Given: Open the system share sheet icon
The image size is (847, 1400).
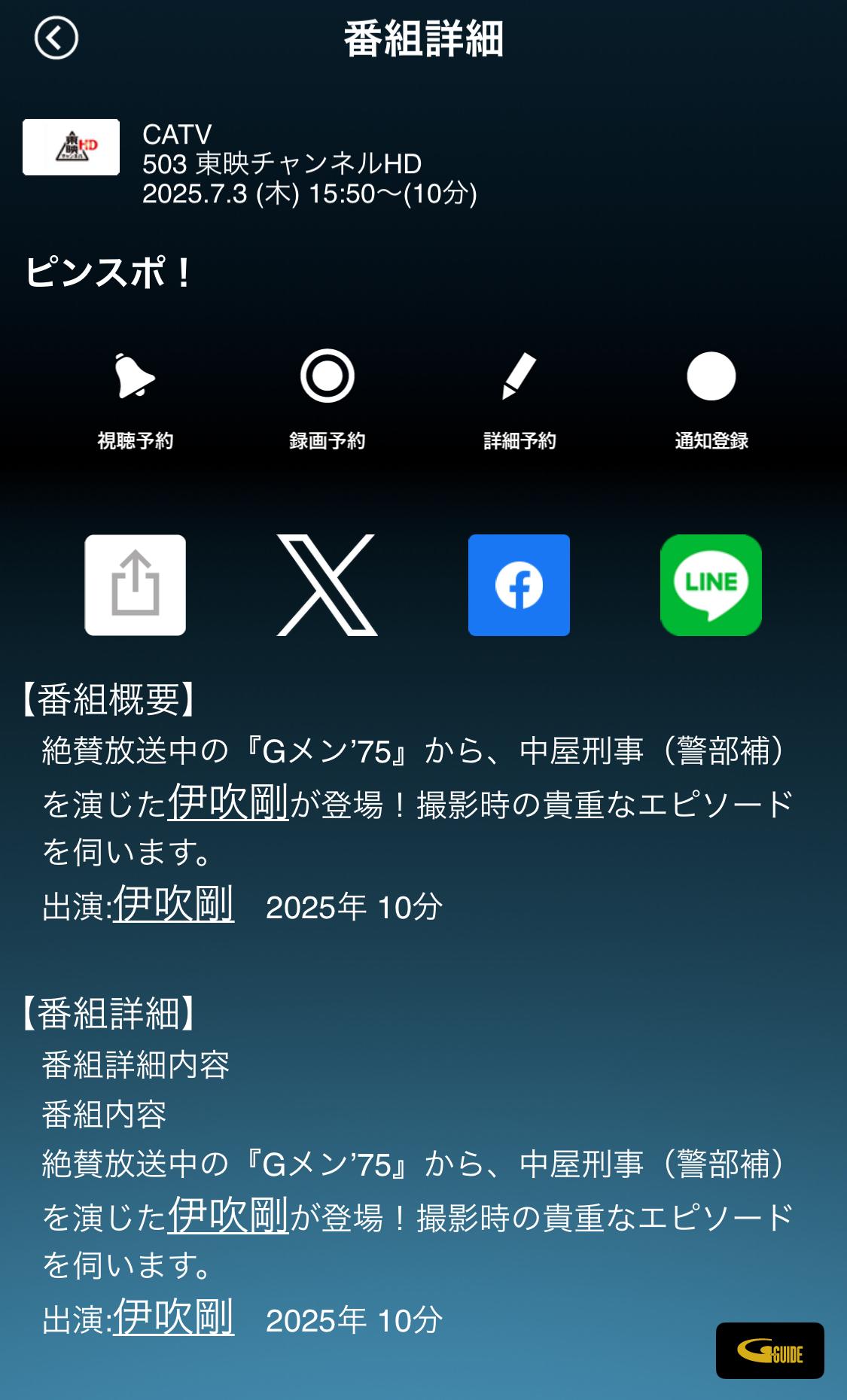Looking at the screenshot, I should (136, 585).
